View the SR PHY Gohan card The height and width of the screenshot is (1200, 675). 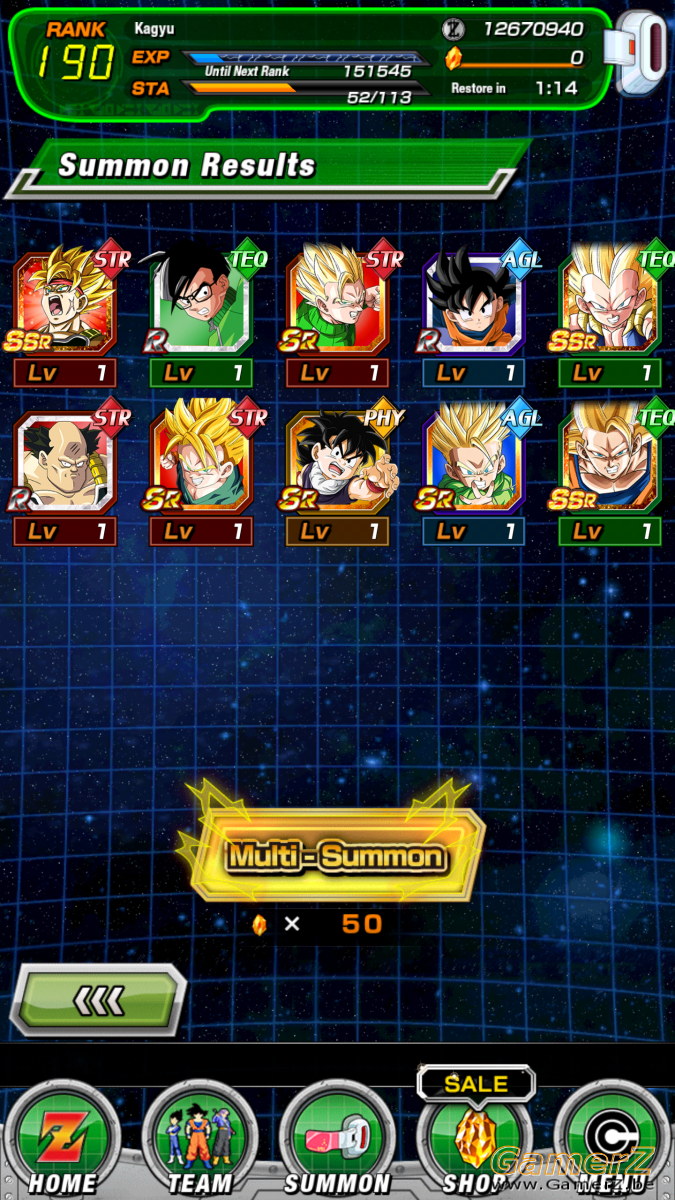(337, 473)
